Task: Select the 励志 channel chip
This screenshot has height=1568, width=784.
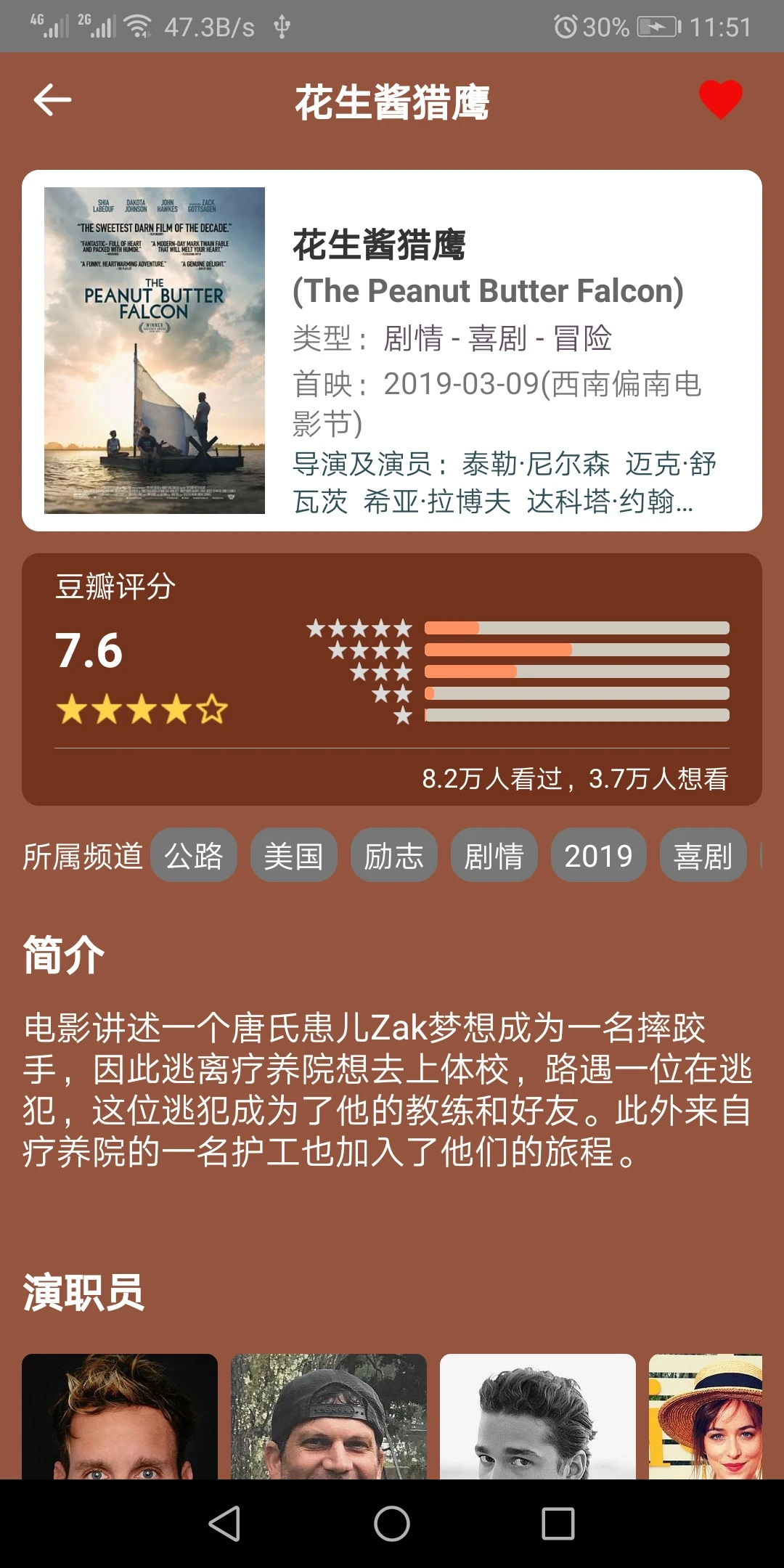Action: [394, 856]
